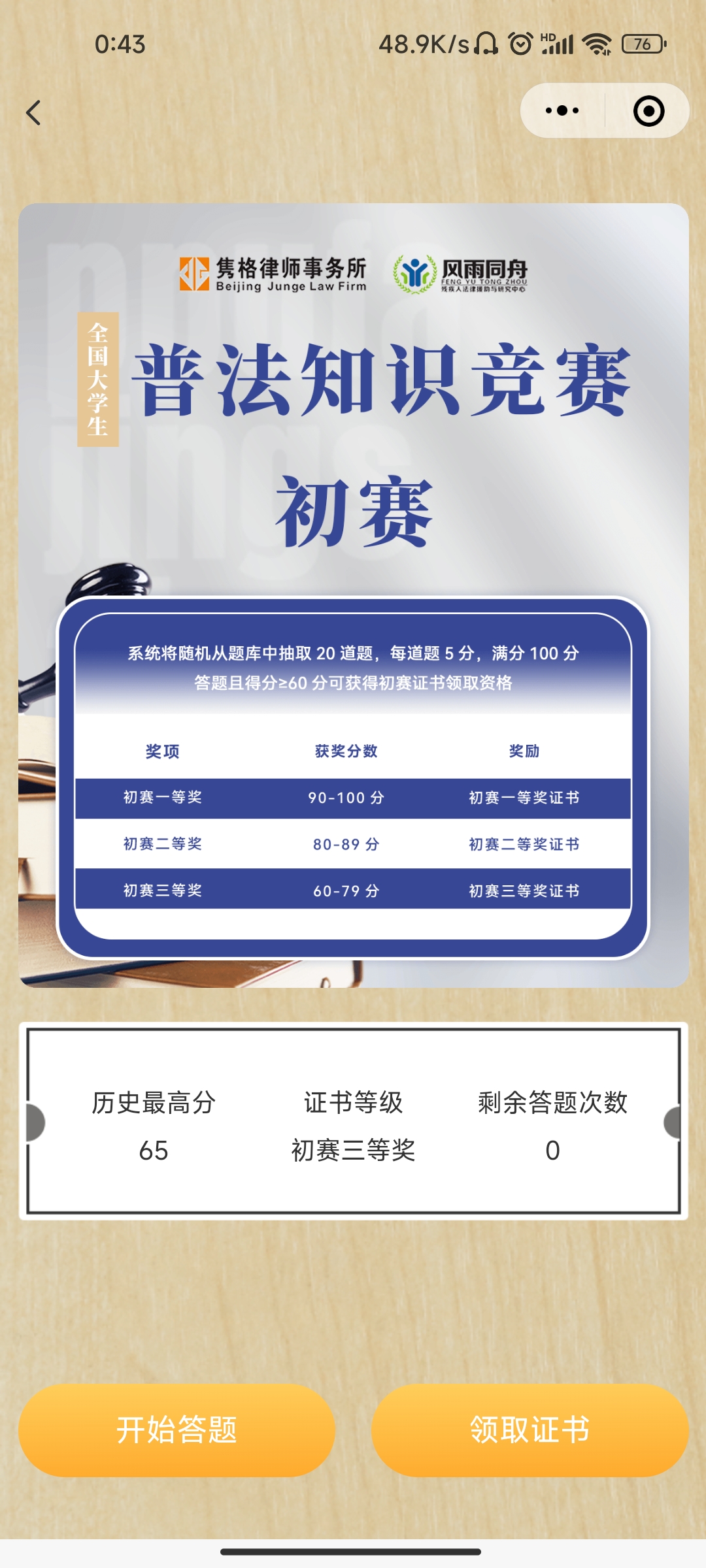Screen dimensions: 706x1568
Task: Close the mini program with the circle icon
Action: tap(648, 110)
